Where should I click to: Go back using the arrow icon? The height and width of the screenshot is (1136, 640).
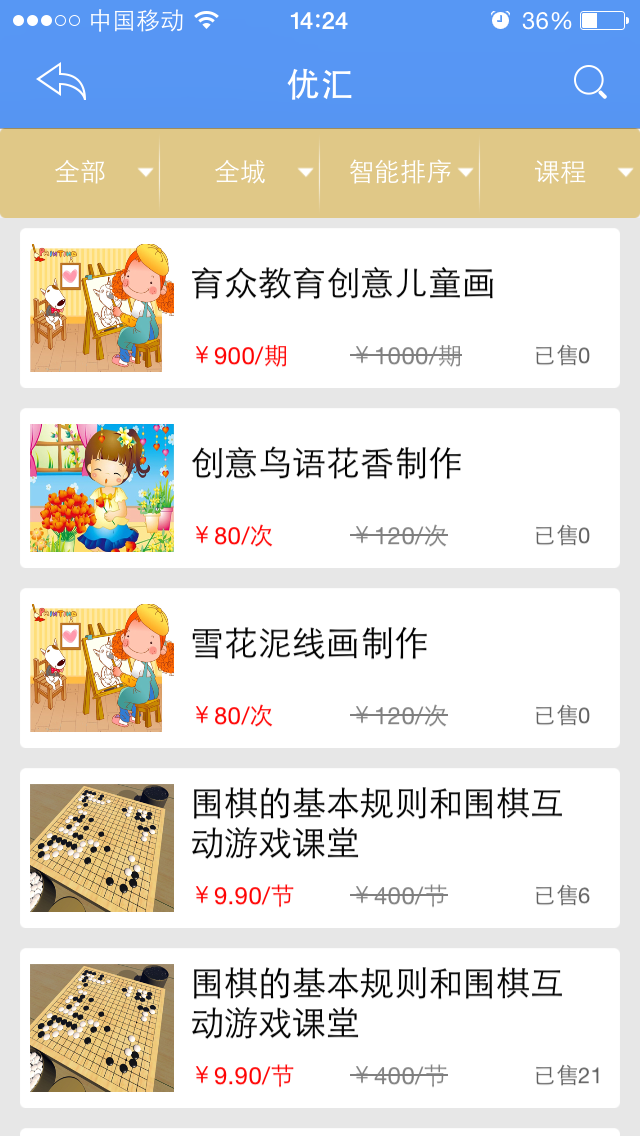click(62, 82)
